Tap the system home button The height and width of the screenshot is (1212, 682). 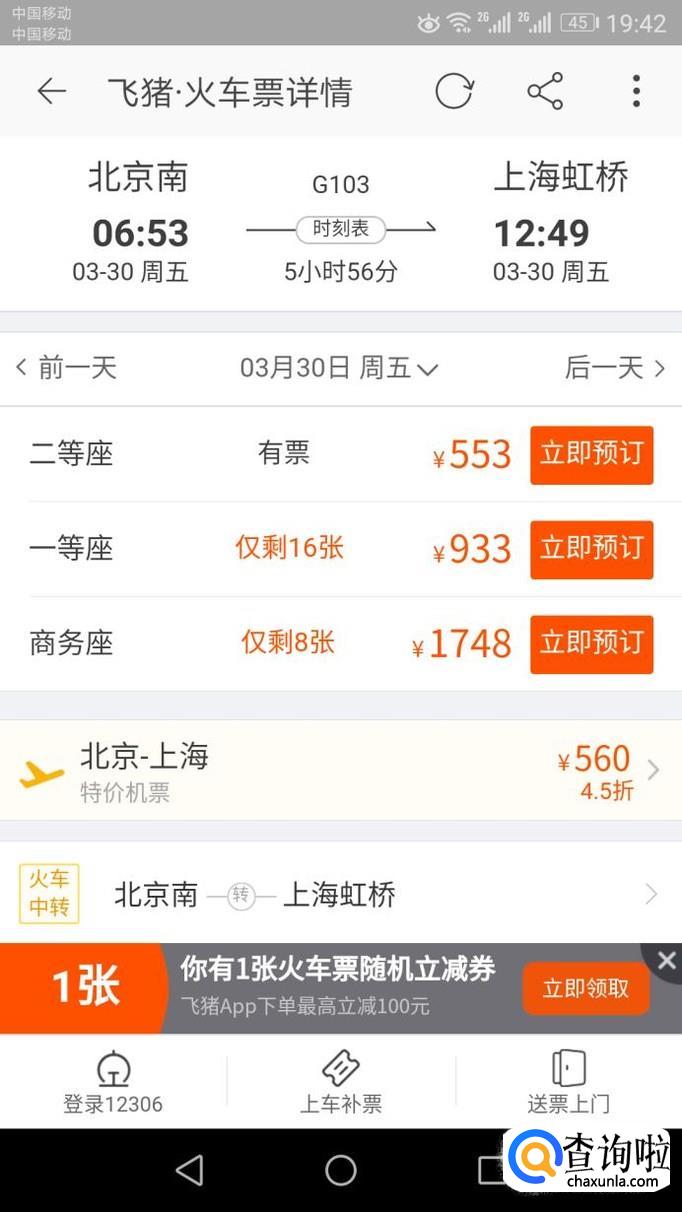pyautogui.click(x=341, y=1169)
